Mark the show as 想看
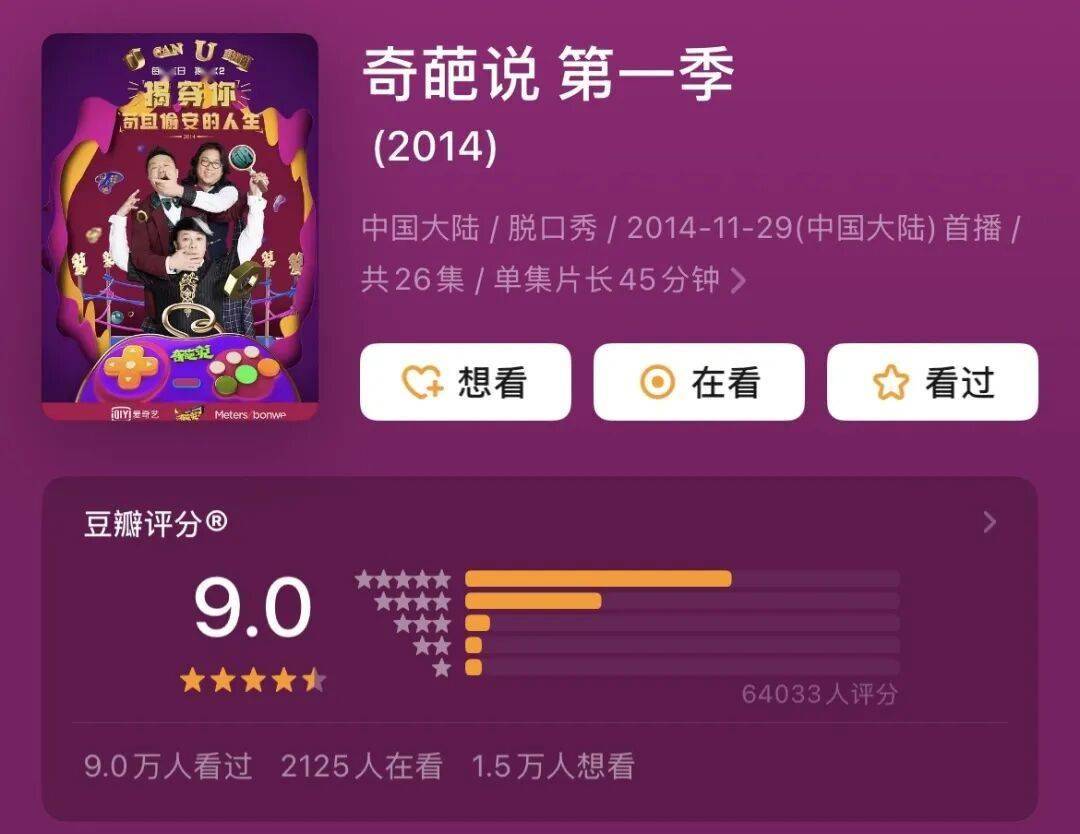The height and width of the screenshot is (834, 1080). pyautogui.click(x=465, y=382)
